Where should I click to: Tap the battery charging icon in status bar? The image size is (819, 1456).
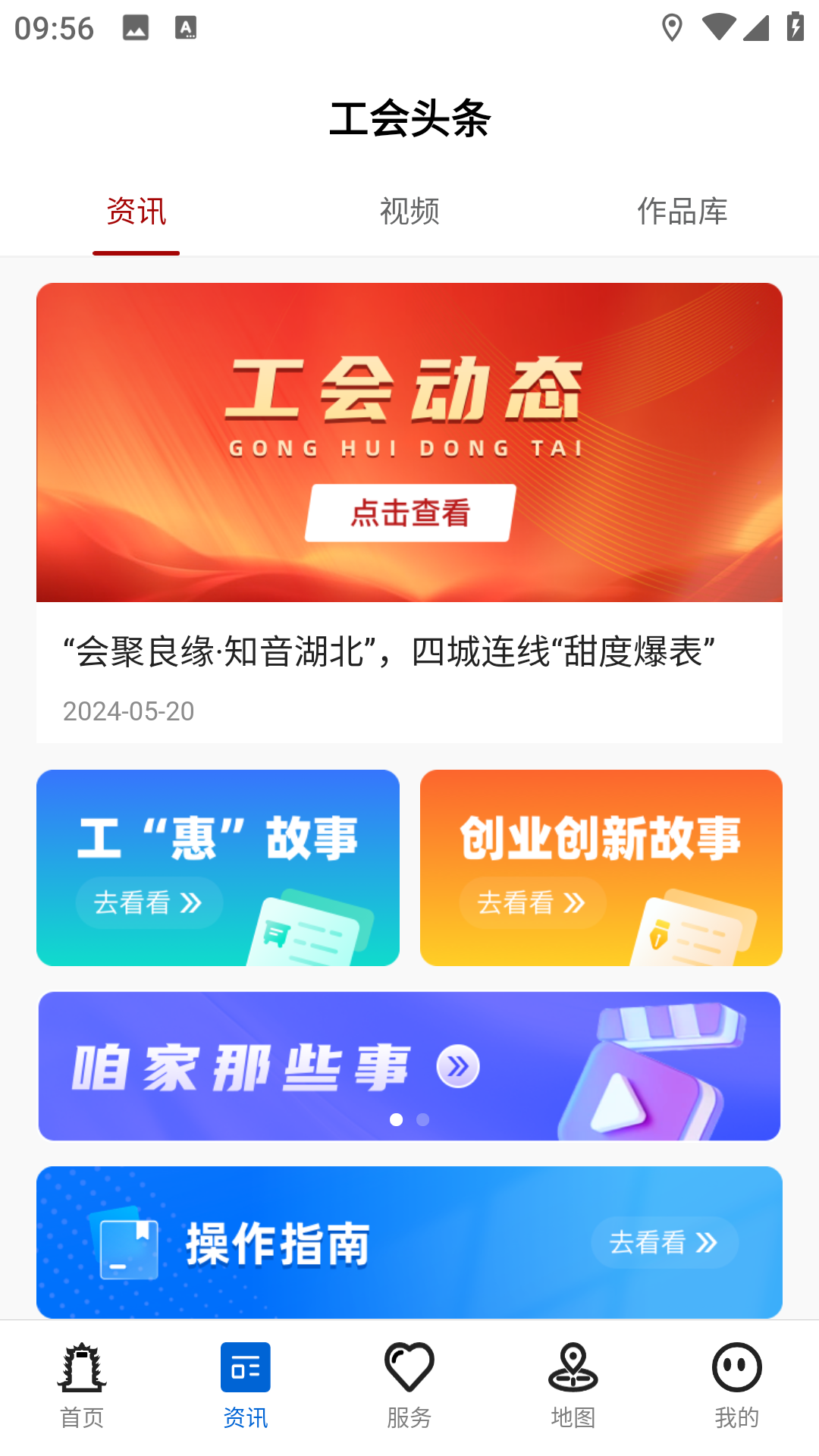point(795,27)
